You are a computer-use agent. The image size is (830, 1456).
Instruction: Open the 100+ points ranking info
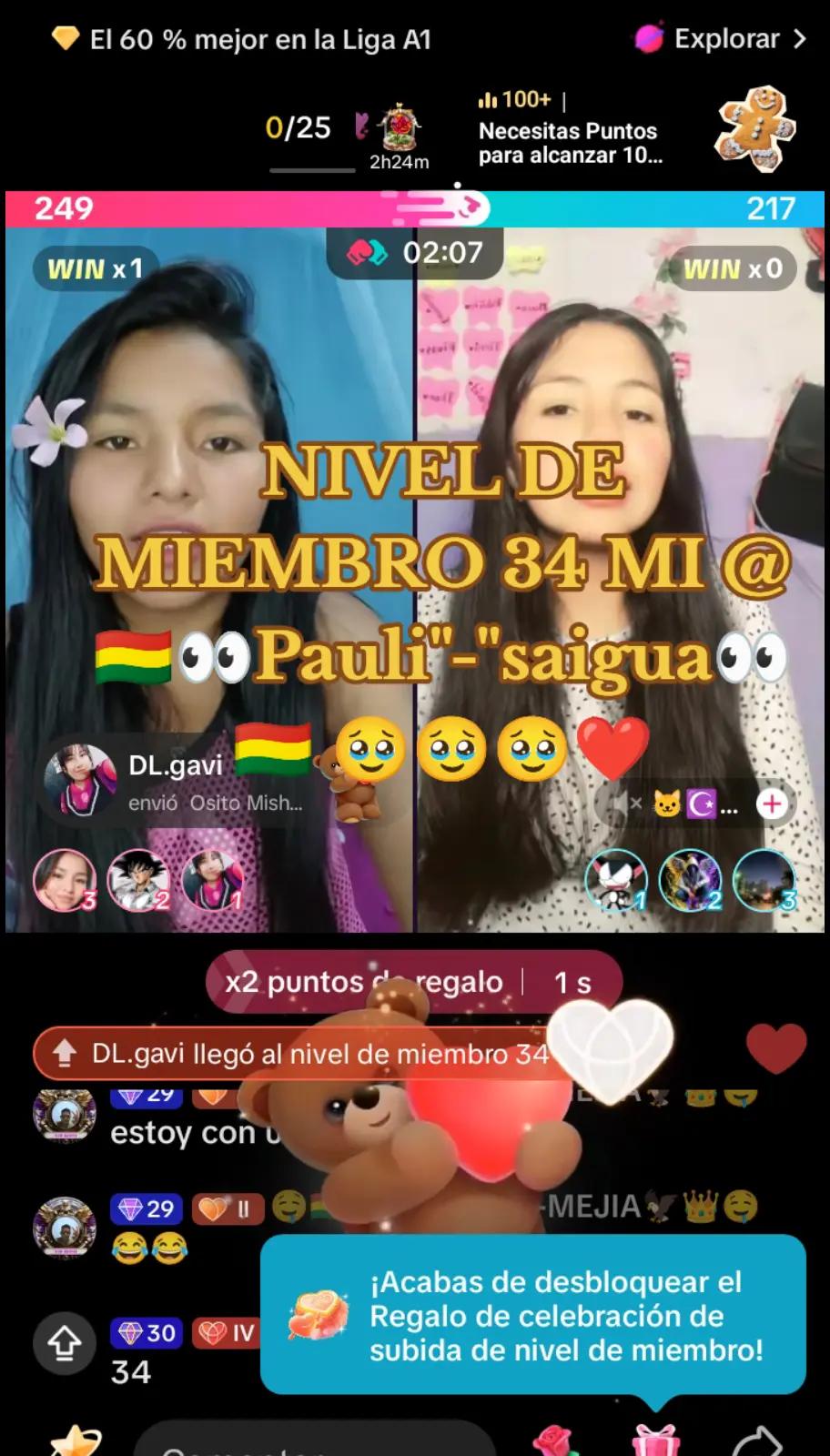[570, 128]
